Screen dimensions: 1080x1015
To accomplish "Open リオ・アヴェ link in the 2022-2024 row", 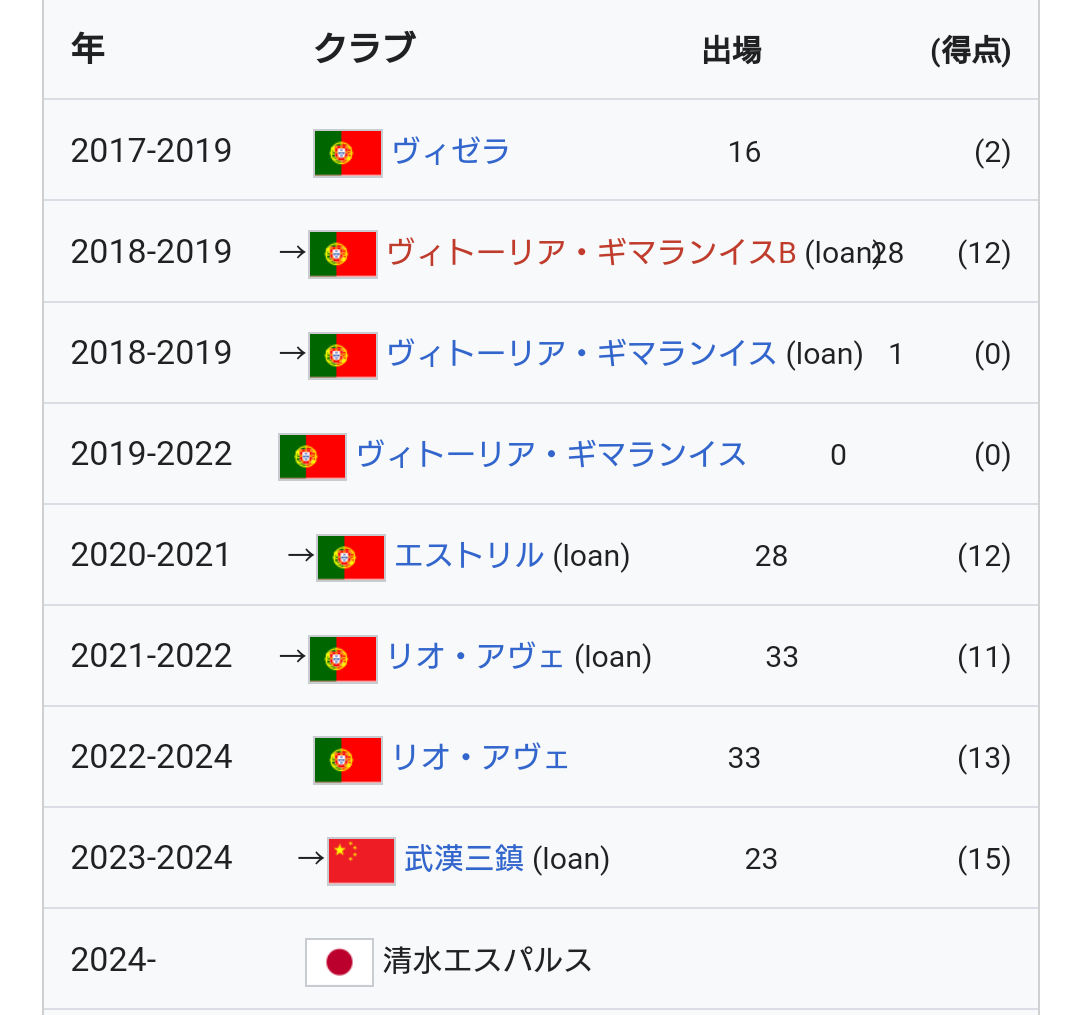I will pos(480,758).
